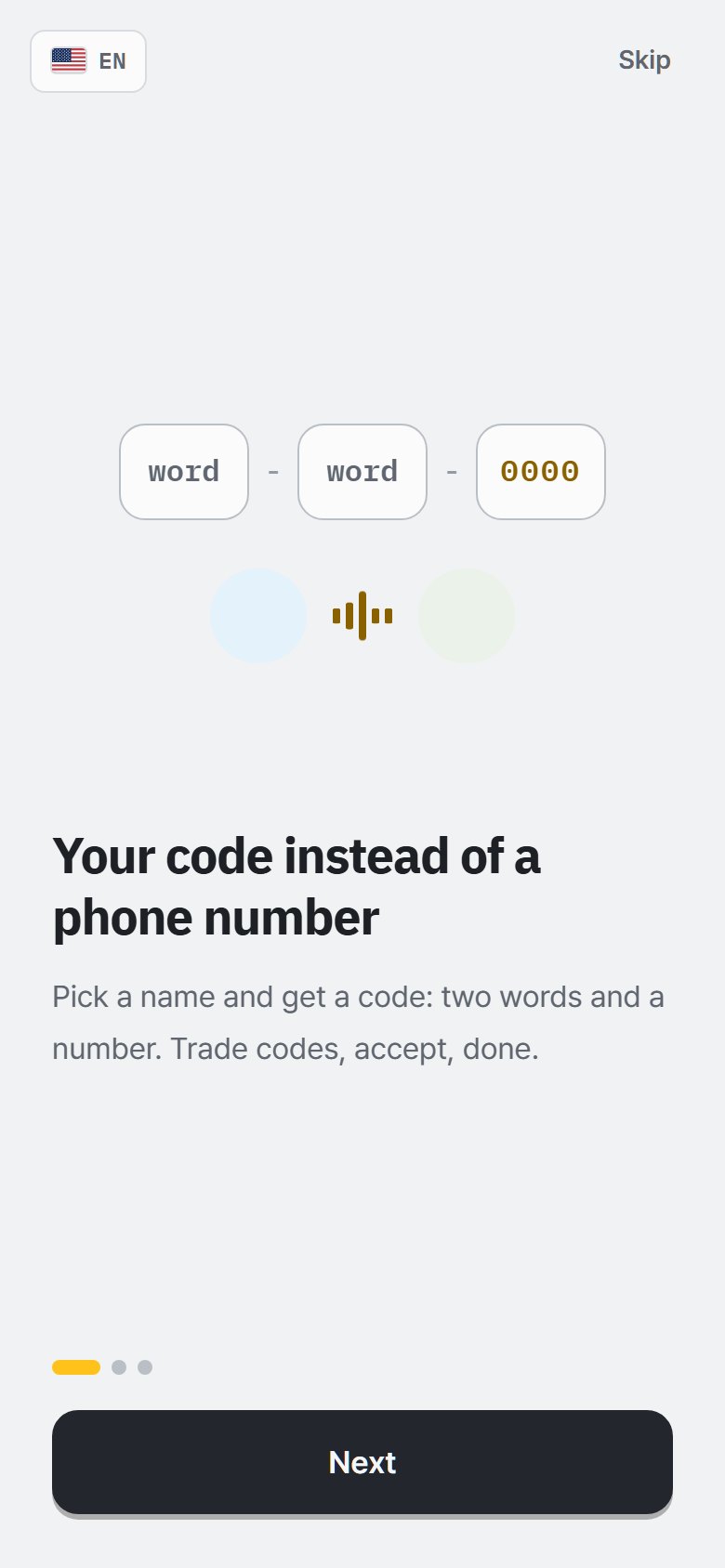Skip the onboarding intro

644,60
